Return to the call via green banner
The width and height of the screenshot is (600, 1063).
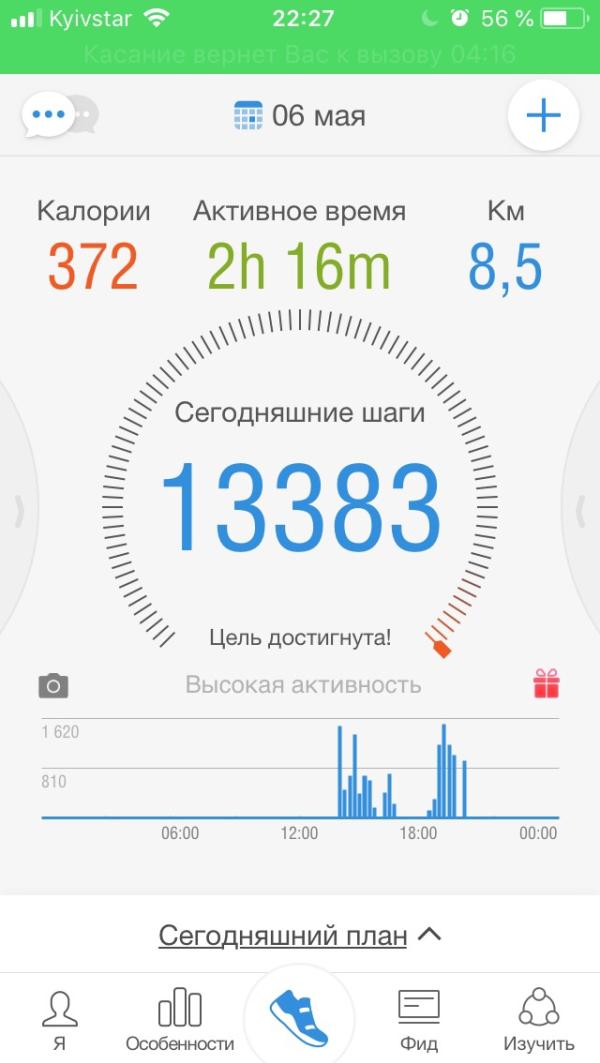click(x=300, y=53)
